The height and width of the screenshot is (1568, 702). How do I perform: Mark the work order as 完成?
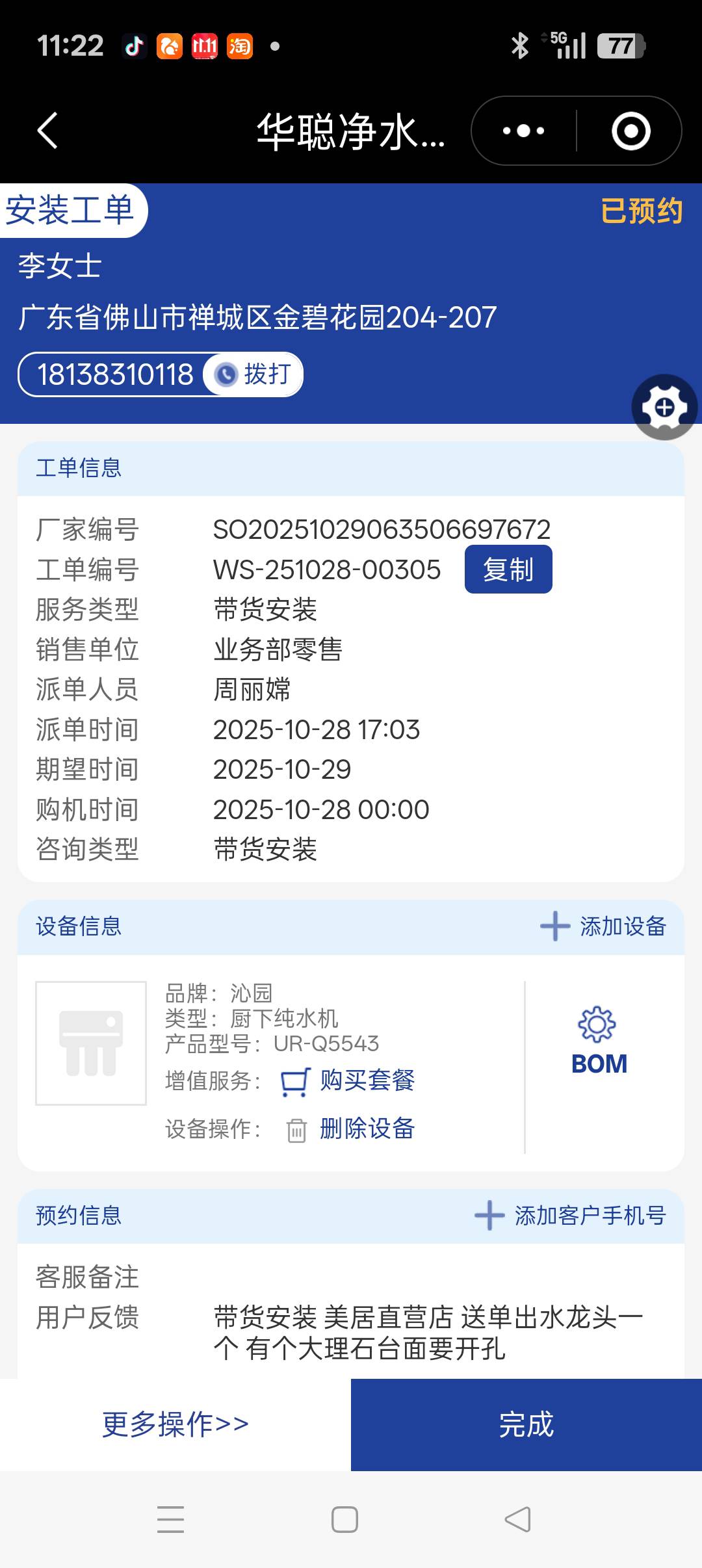point(526,1424)
